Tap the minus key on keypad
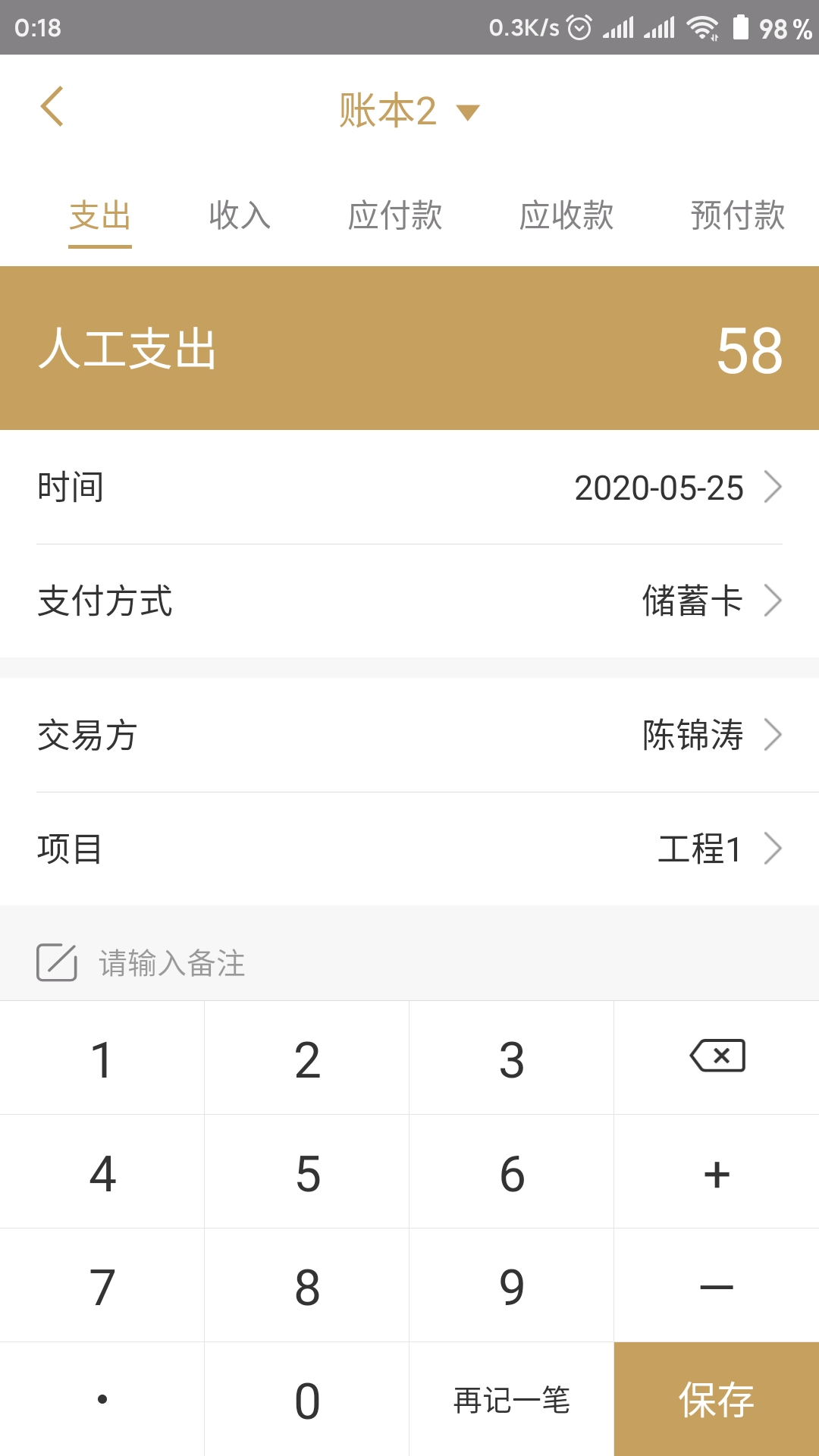Viewport: 819px width, 1456px height. [717, 1287]
